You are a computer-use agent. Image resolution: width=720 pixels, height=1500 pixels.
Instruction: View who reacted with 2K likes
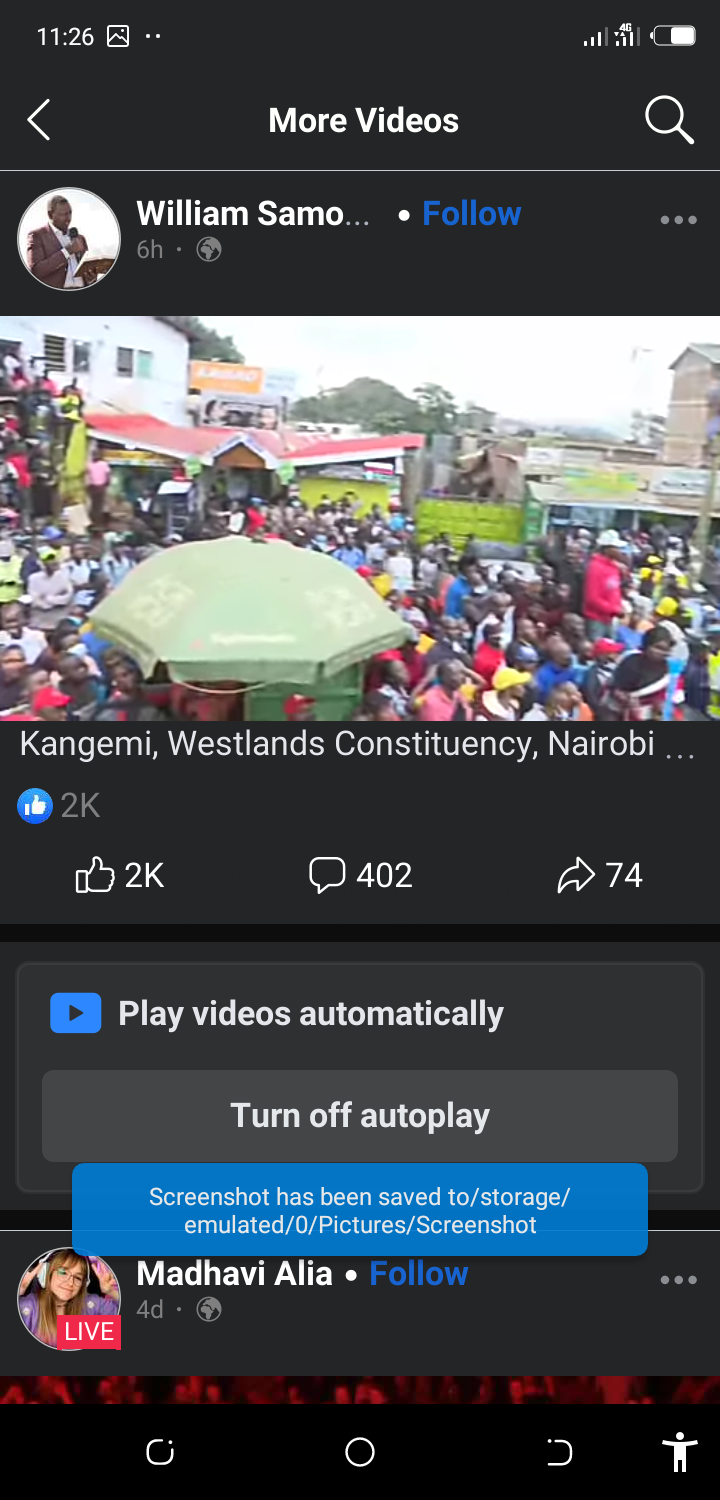tap(60, 806)
